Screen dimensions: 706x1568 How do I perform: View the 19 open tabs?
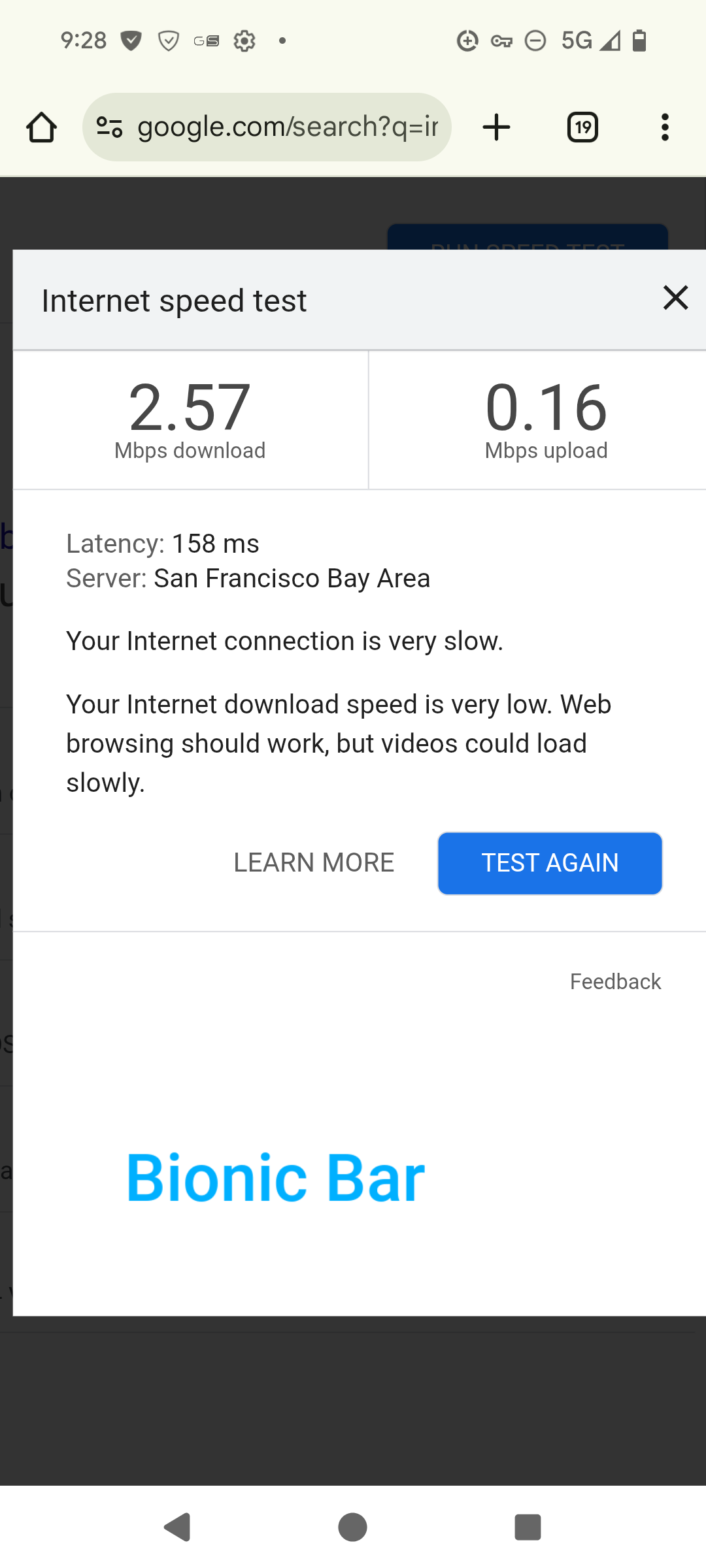click(582, 127)
